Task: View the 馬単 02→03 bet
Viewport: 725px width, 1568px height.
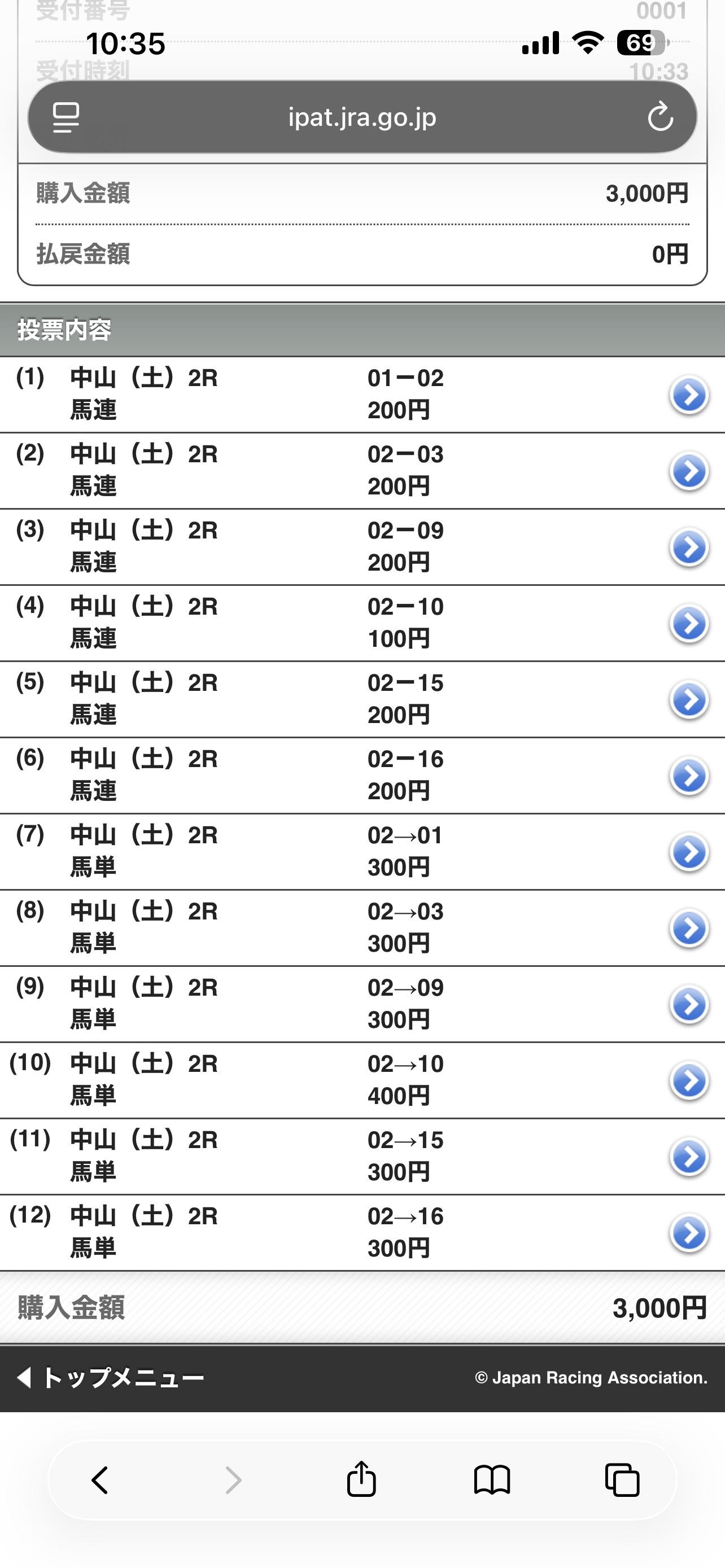Action: click(x=688, y=928)
